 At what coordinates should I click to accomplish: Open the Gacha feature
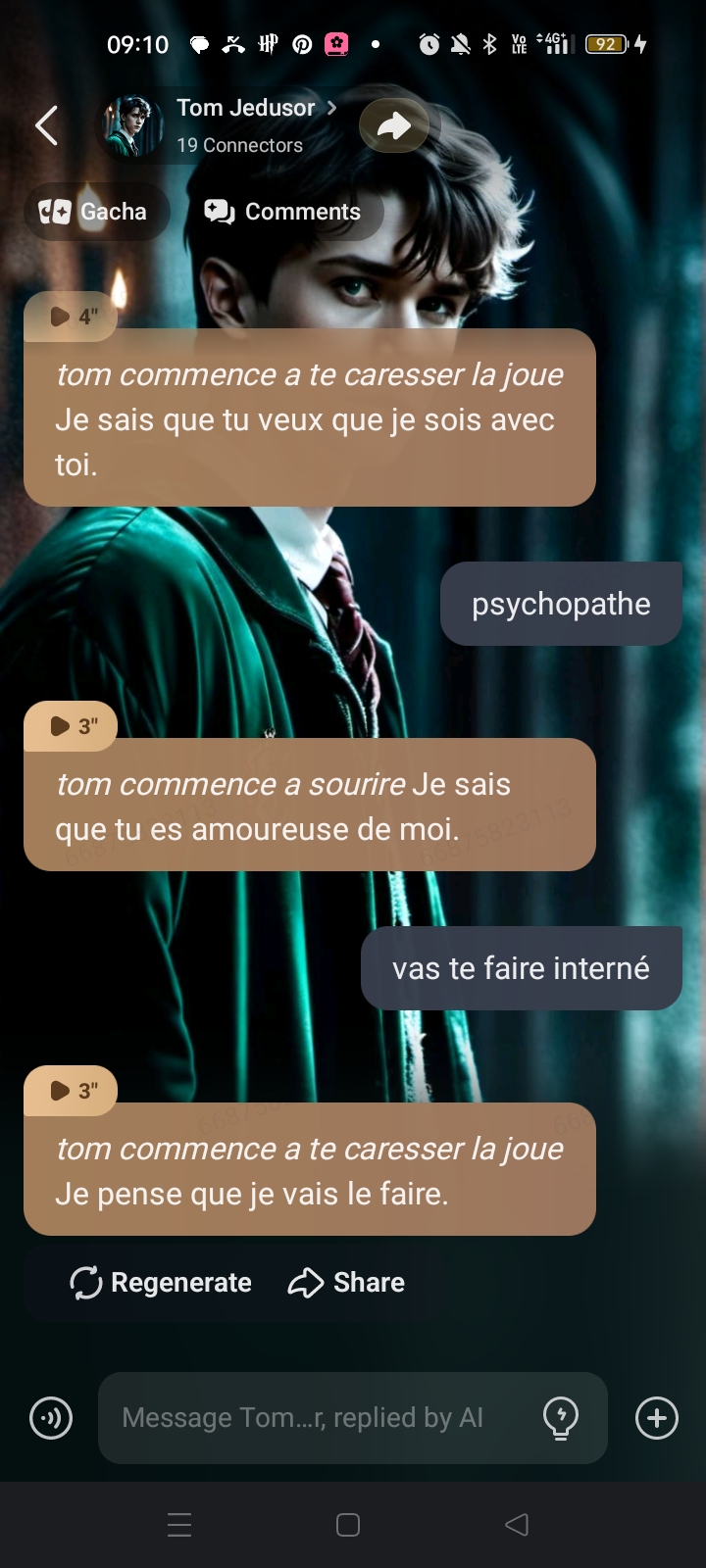tap(94, 212)
